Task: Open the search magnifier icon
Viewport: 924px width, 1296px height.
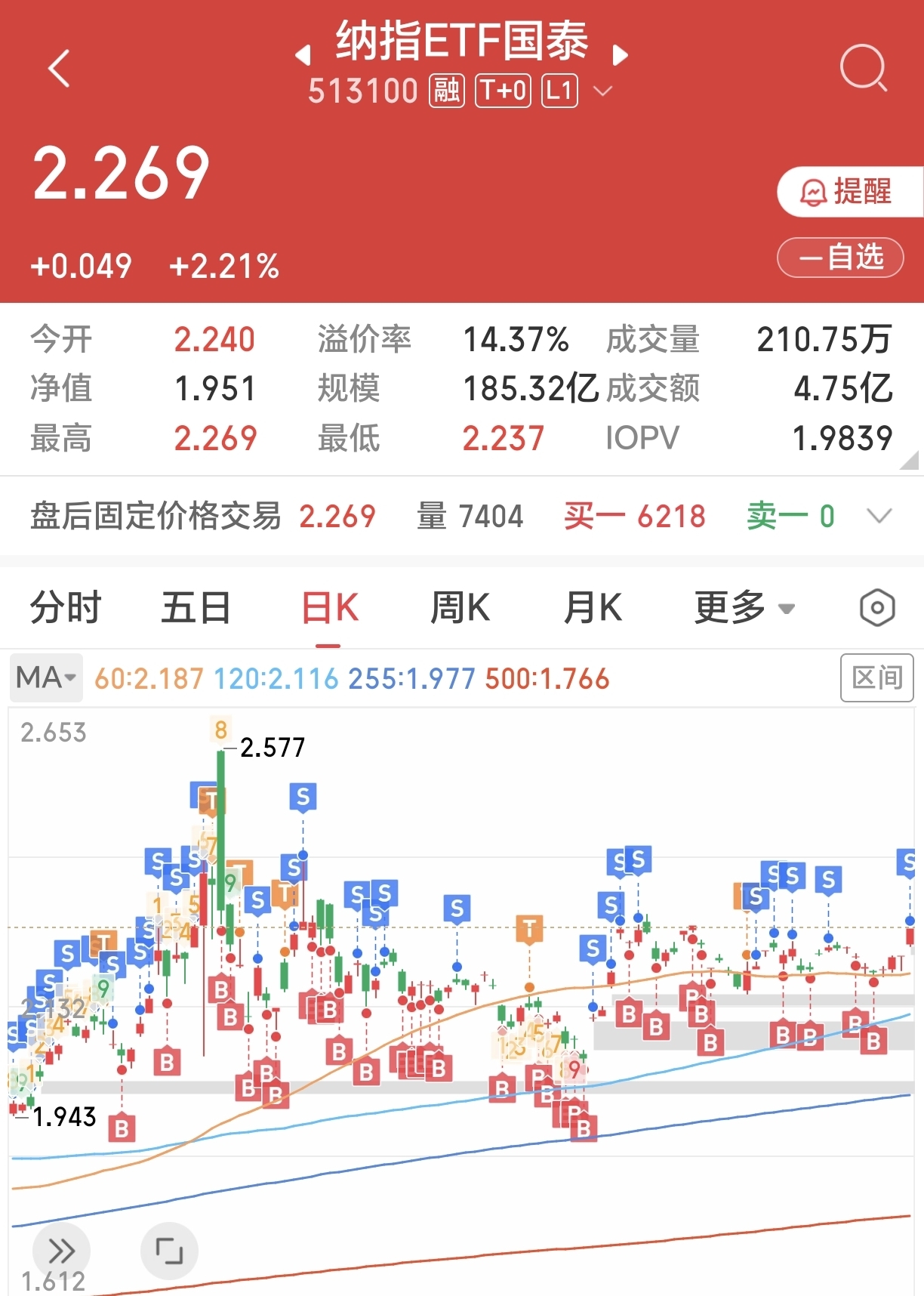Action: [x=864, y=68]
